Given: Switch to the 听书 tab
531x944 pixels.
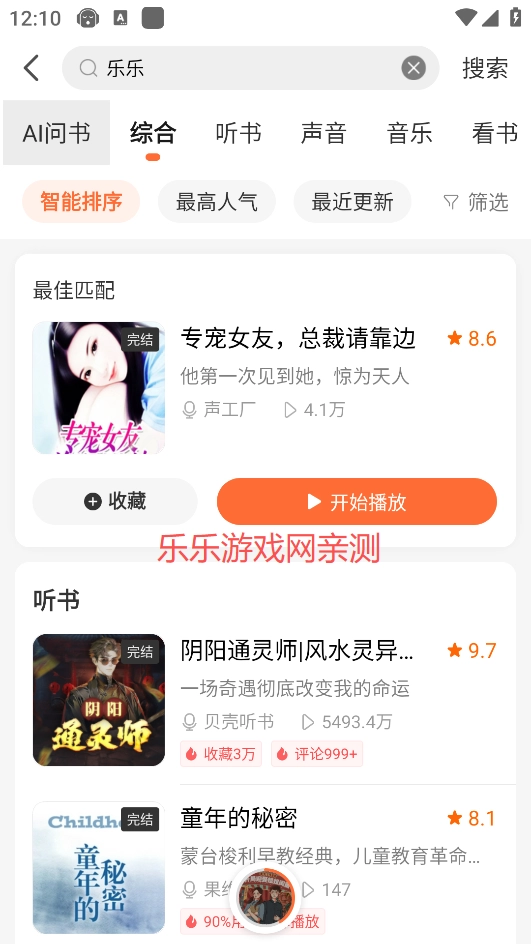Looking at the screenshot, I should pyautogui.click(x=238, y=133).
